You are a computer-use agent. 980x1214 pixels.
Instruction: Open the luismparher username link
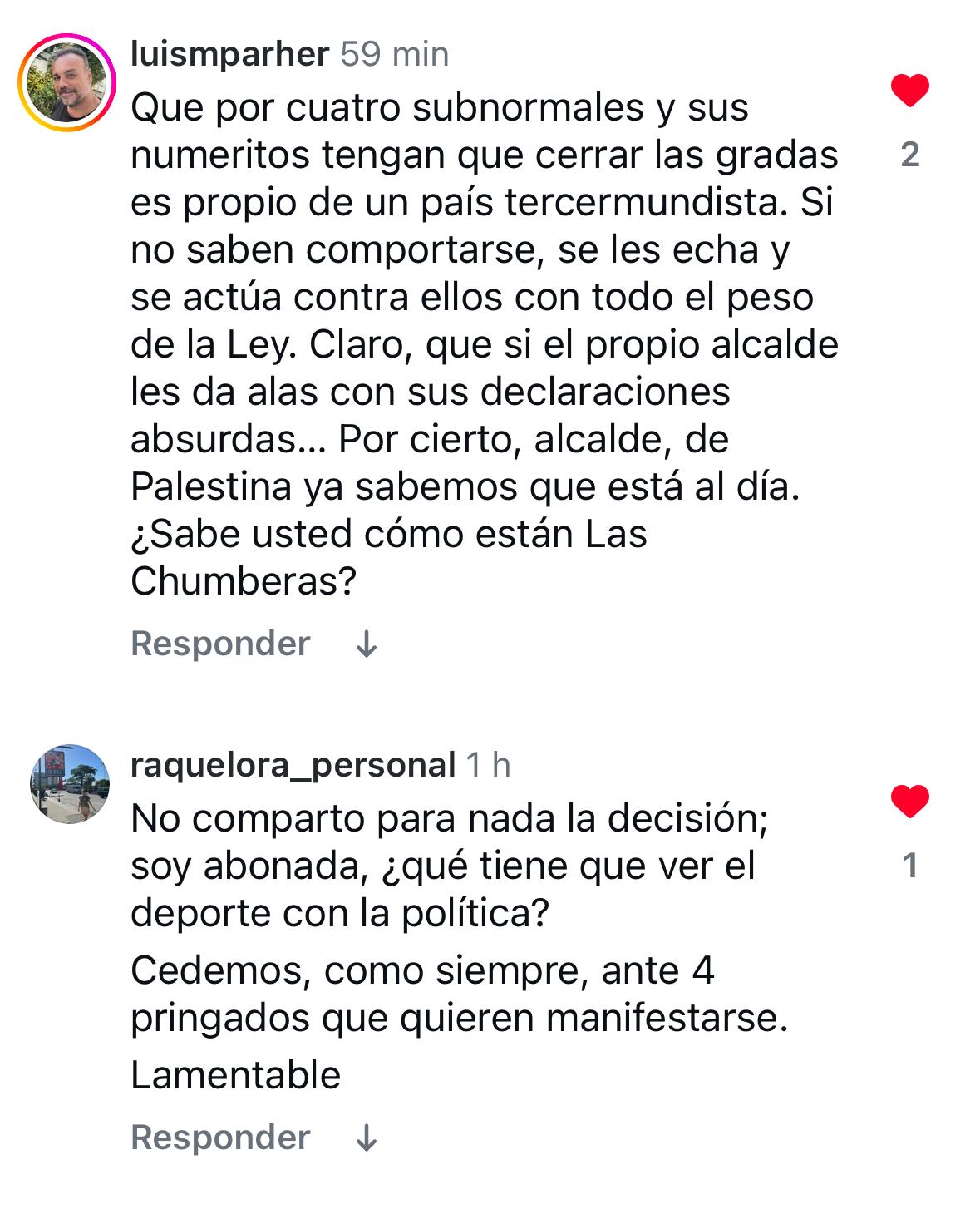click(x=229, y=54)
